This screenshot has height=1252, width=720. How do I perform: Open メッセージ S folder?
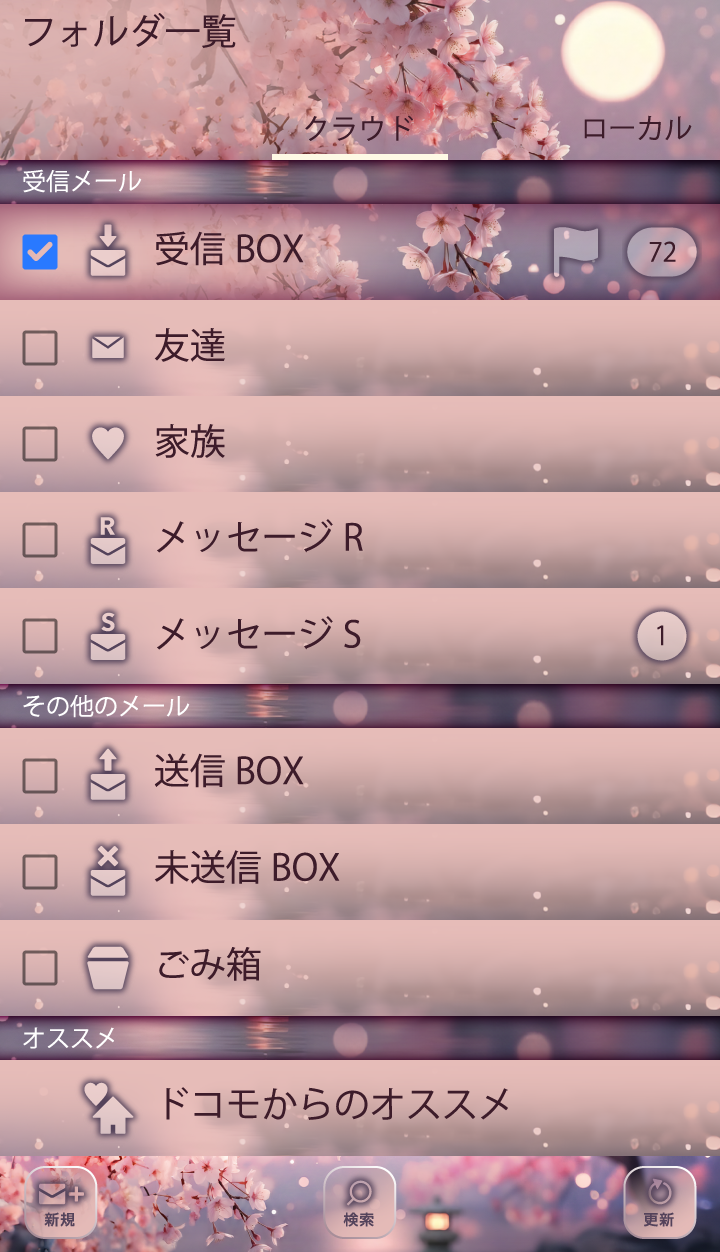(x=258, y=635)
